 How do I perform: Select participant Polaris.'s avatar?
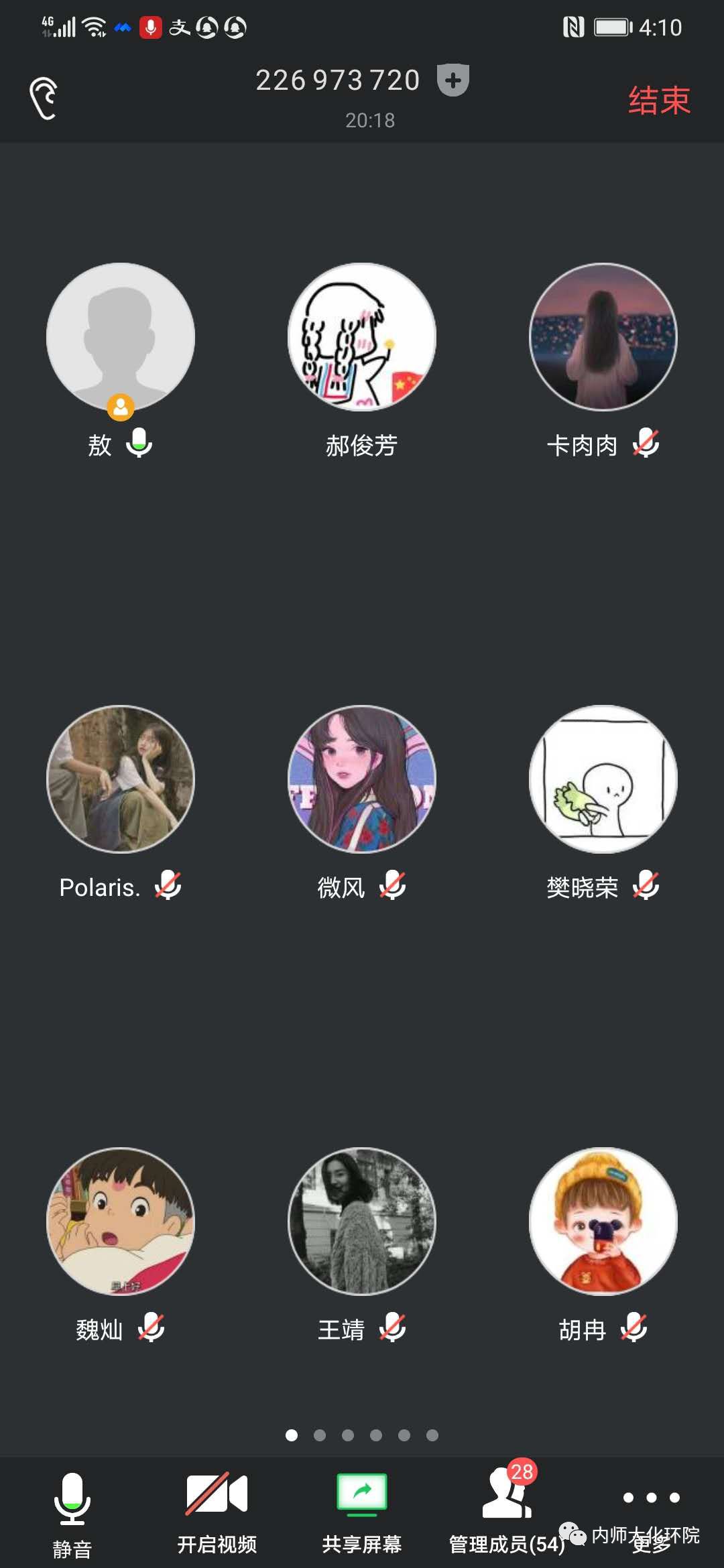pos(121,779)
